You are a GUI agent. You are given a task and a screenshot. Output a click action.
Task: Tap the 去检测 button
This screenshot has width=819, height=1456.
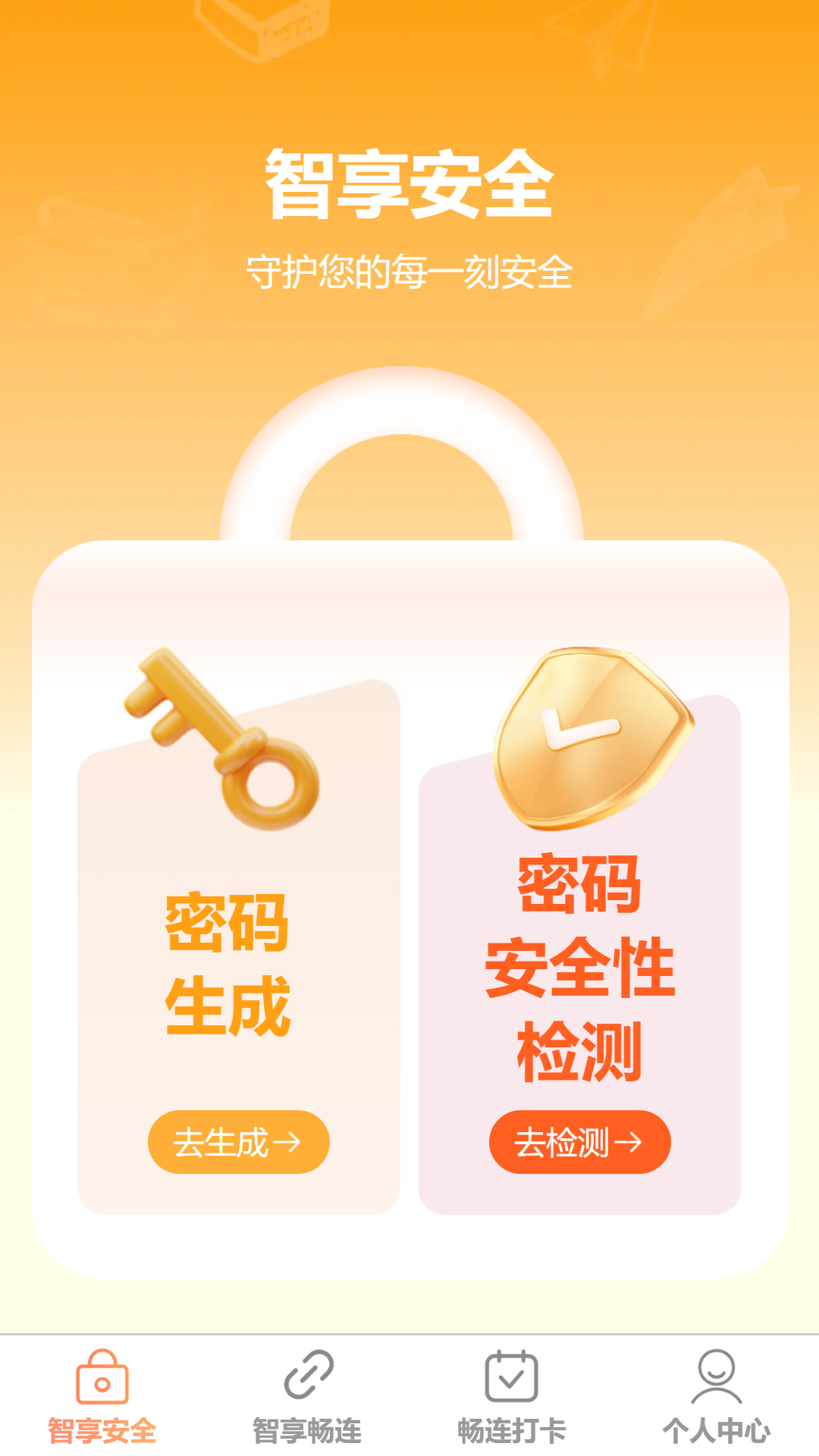click(x=579, y=1141)
